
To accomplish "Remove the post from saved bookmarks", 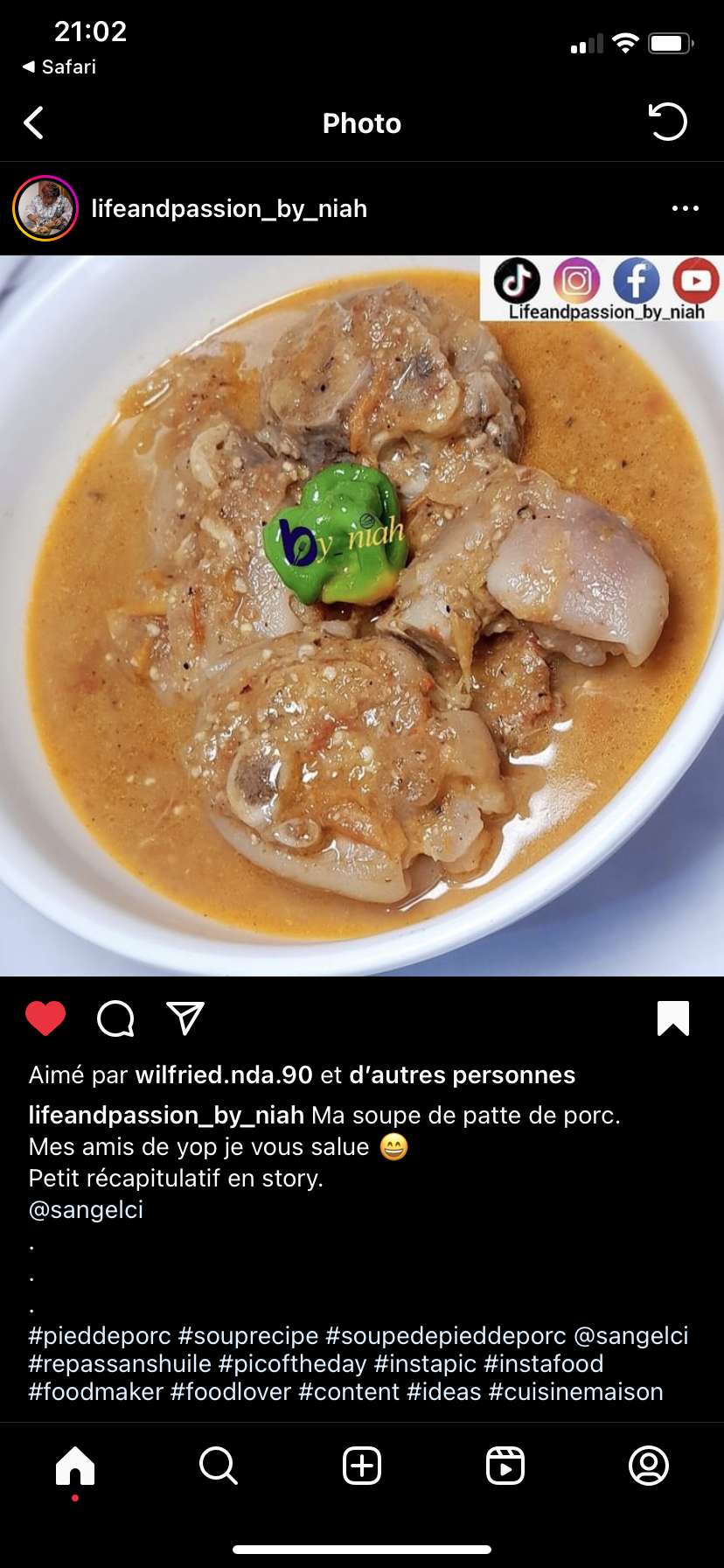I will pyautogui.click(x=673, y=1018).
